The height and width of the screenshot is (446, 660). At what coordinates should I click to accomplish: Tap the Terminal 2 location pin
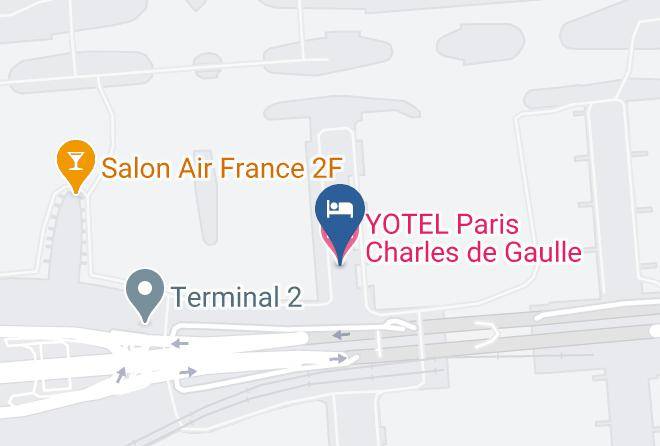click(x=145, y=295)
